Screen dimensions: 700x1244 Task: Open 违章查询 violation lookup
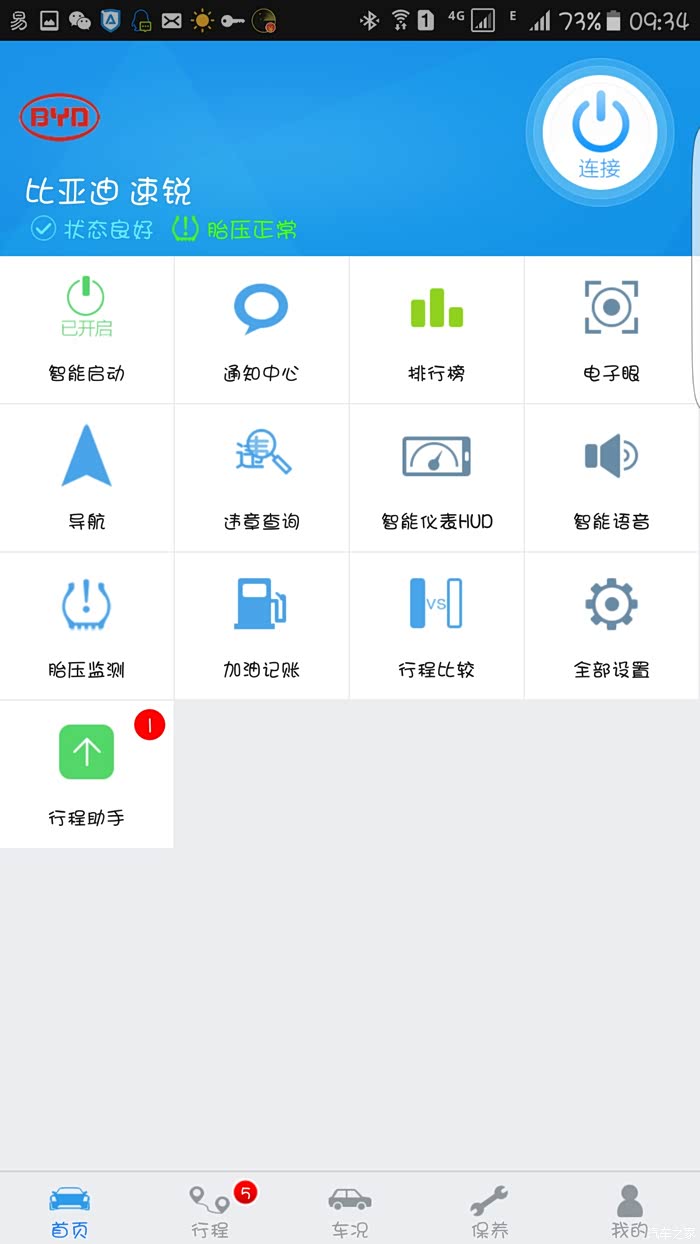tap(261, 478)
